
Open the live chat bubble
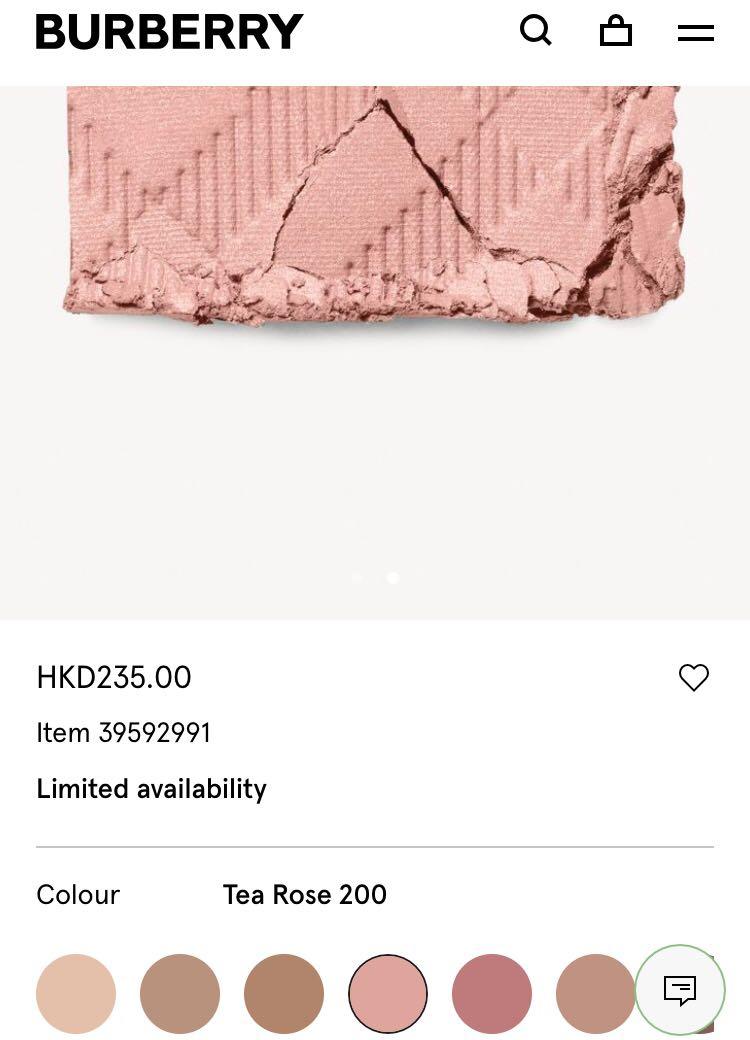(680, 990)
